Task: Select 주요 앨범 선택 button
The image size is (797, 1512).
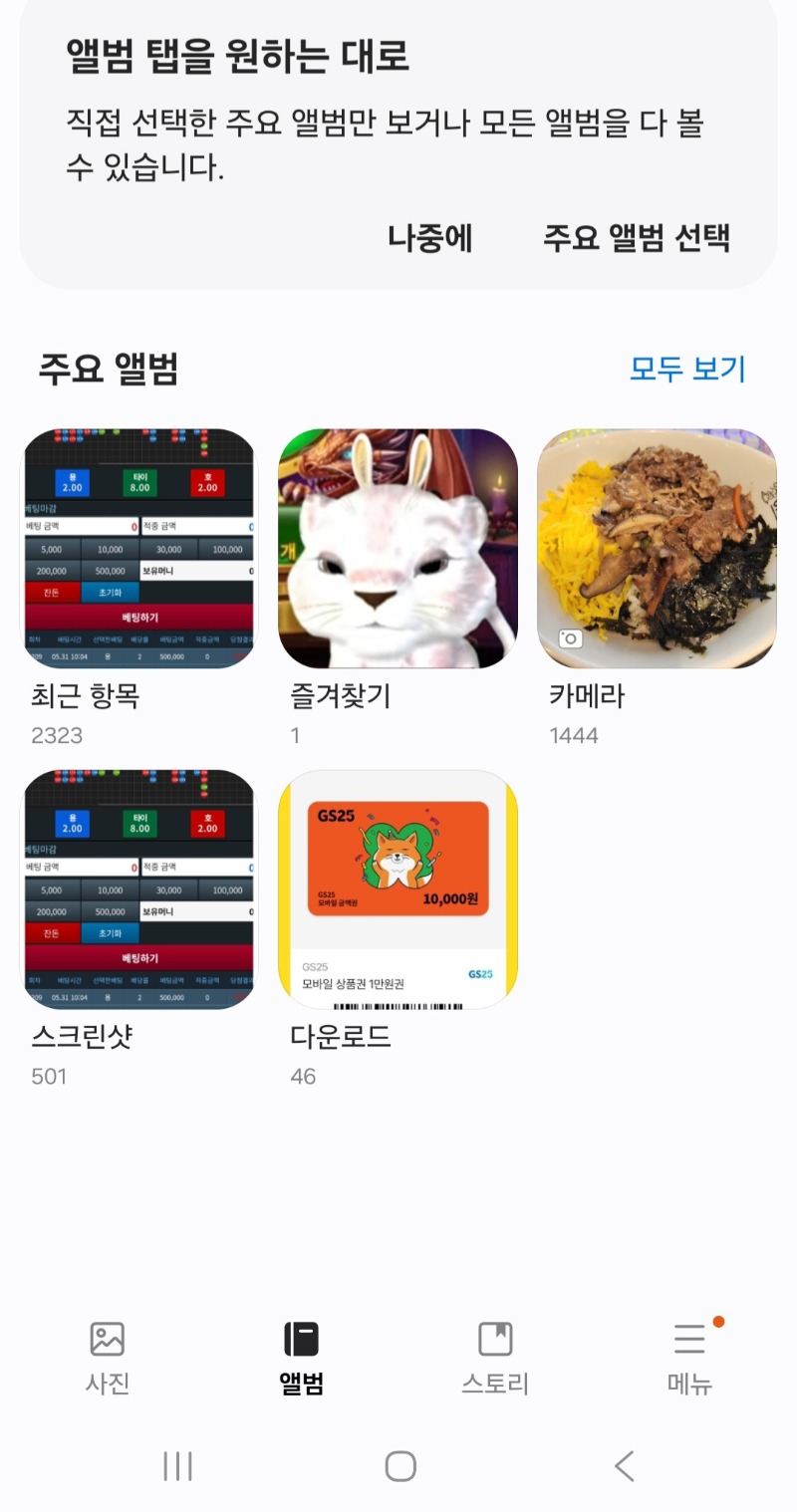Action: 637,238
